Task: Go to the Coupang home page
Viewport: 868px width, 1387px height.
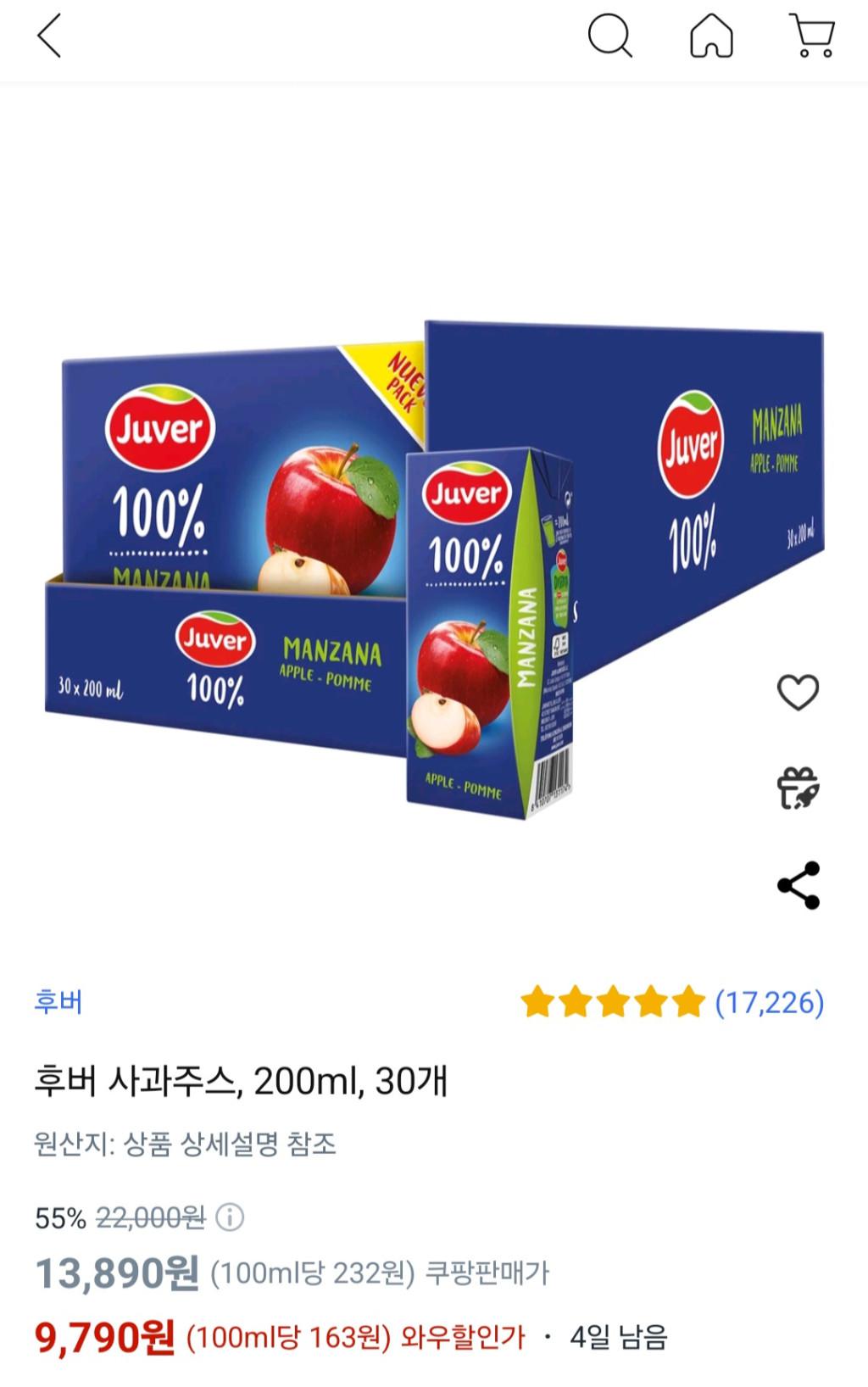Action: point(711,36)
